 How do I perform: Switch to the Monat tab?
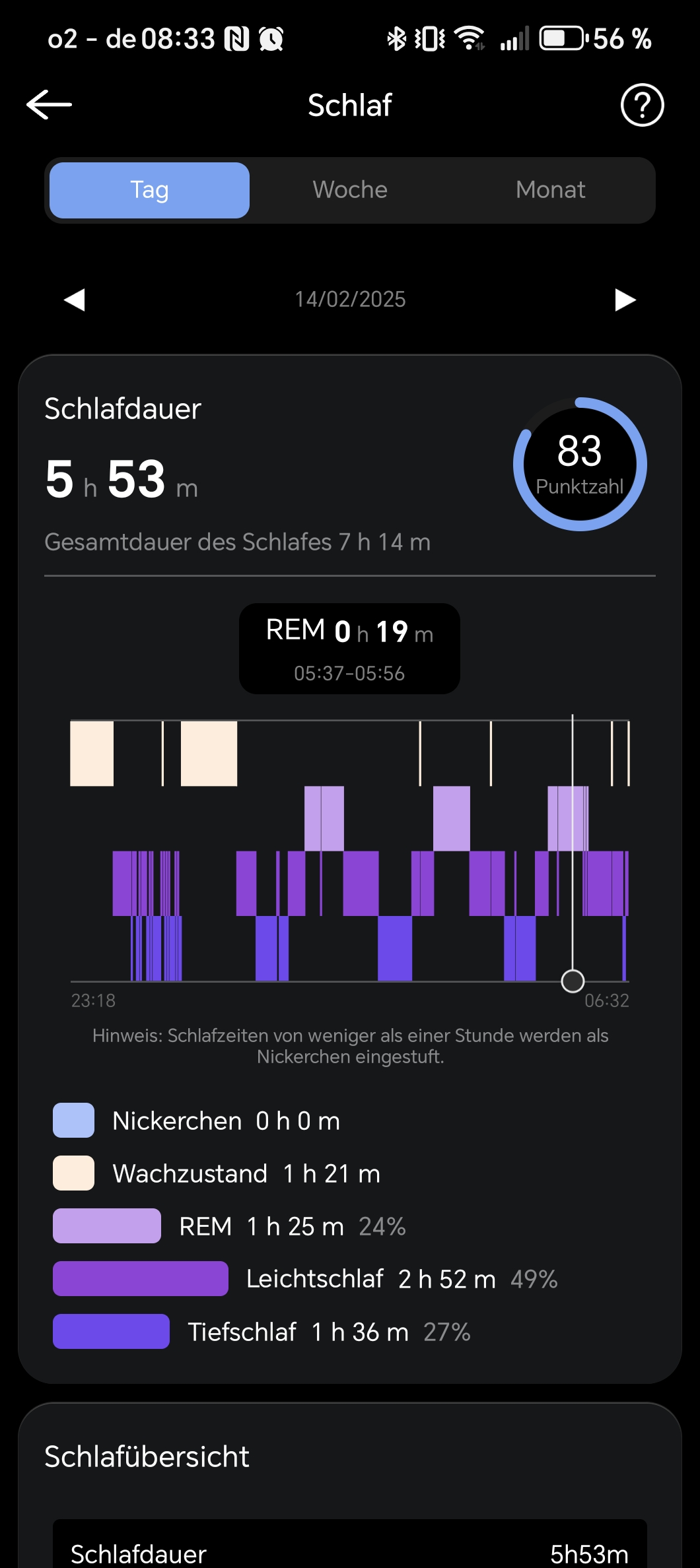550,190
